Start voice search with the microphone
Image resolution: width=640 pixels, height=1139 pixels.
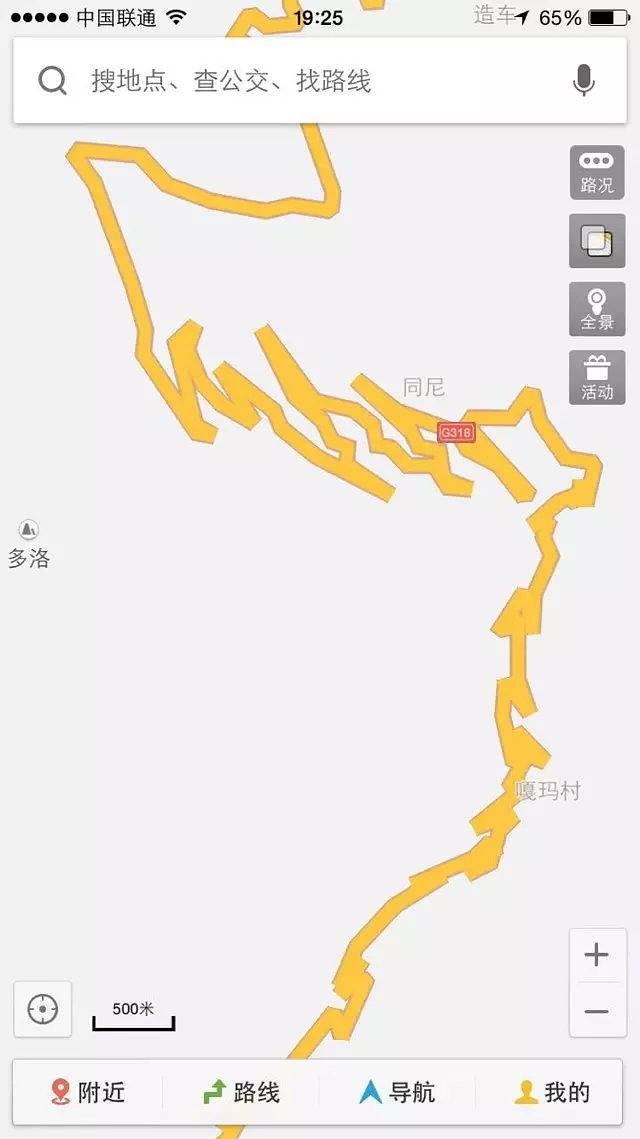click(584, 81)
